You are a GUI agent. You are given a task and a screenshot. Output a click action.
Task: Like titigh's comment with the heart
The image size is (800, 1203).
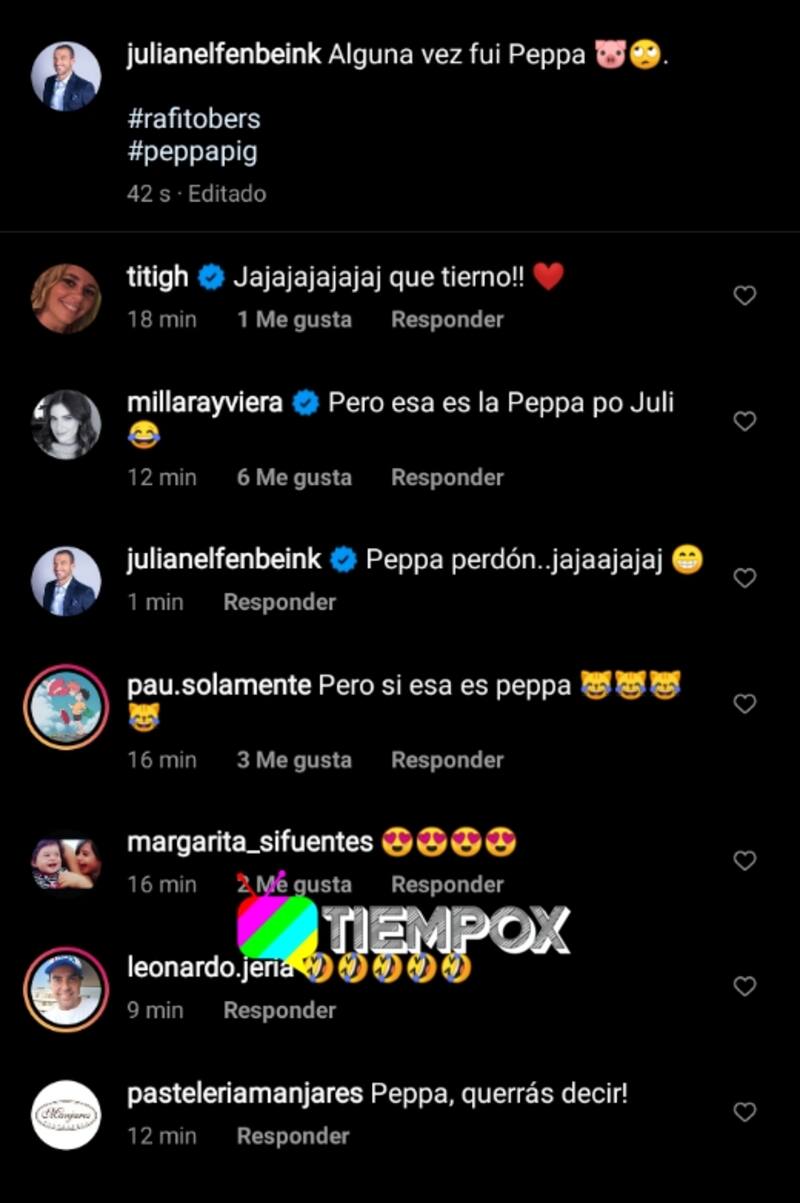(745, 296)
